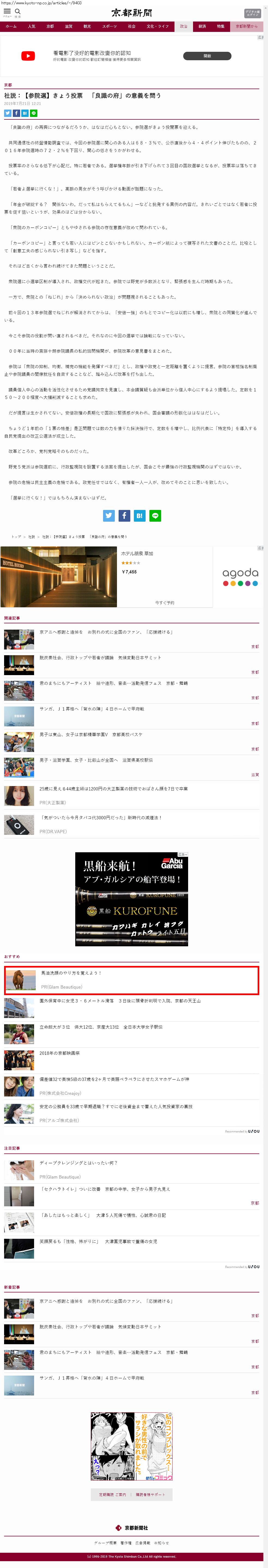Tap the digital edition login button

[x=252, y=12]
